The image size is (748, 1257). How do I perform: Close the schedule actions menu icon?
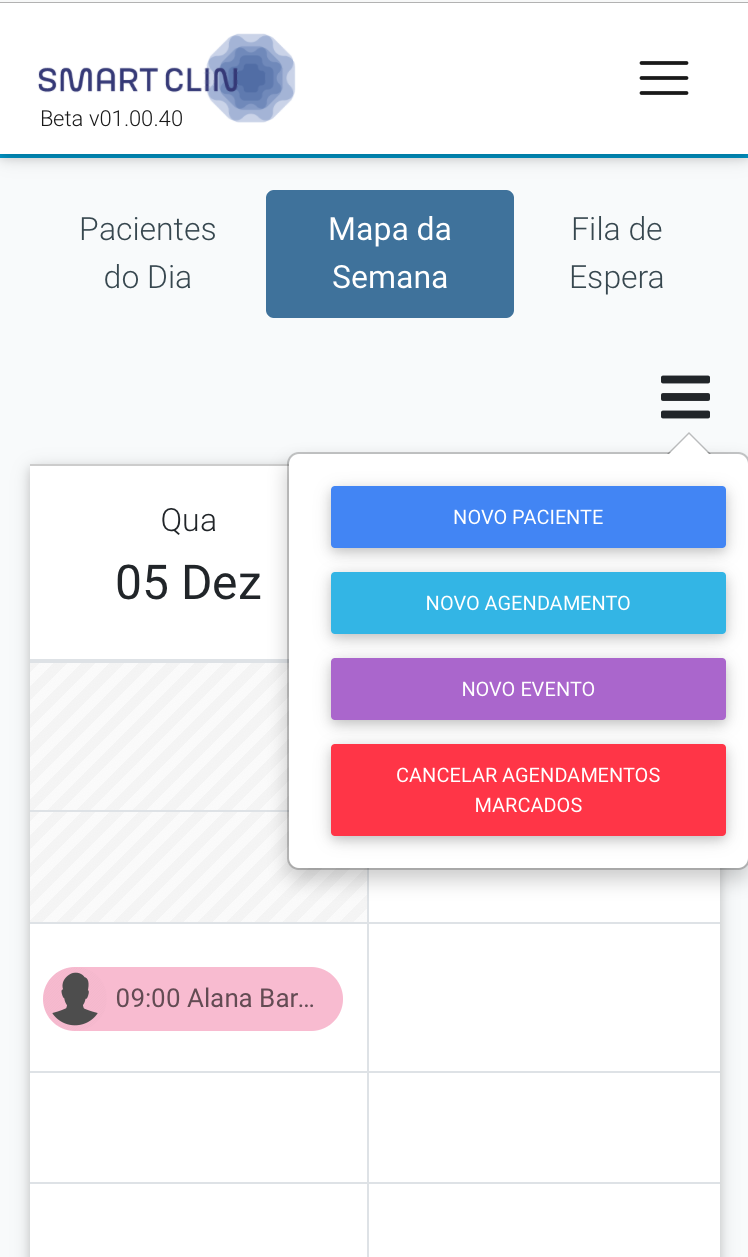(685, 397)
